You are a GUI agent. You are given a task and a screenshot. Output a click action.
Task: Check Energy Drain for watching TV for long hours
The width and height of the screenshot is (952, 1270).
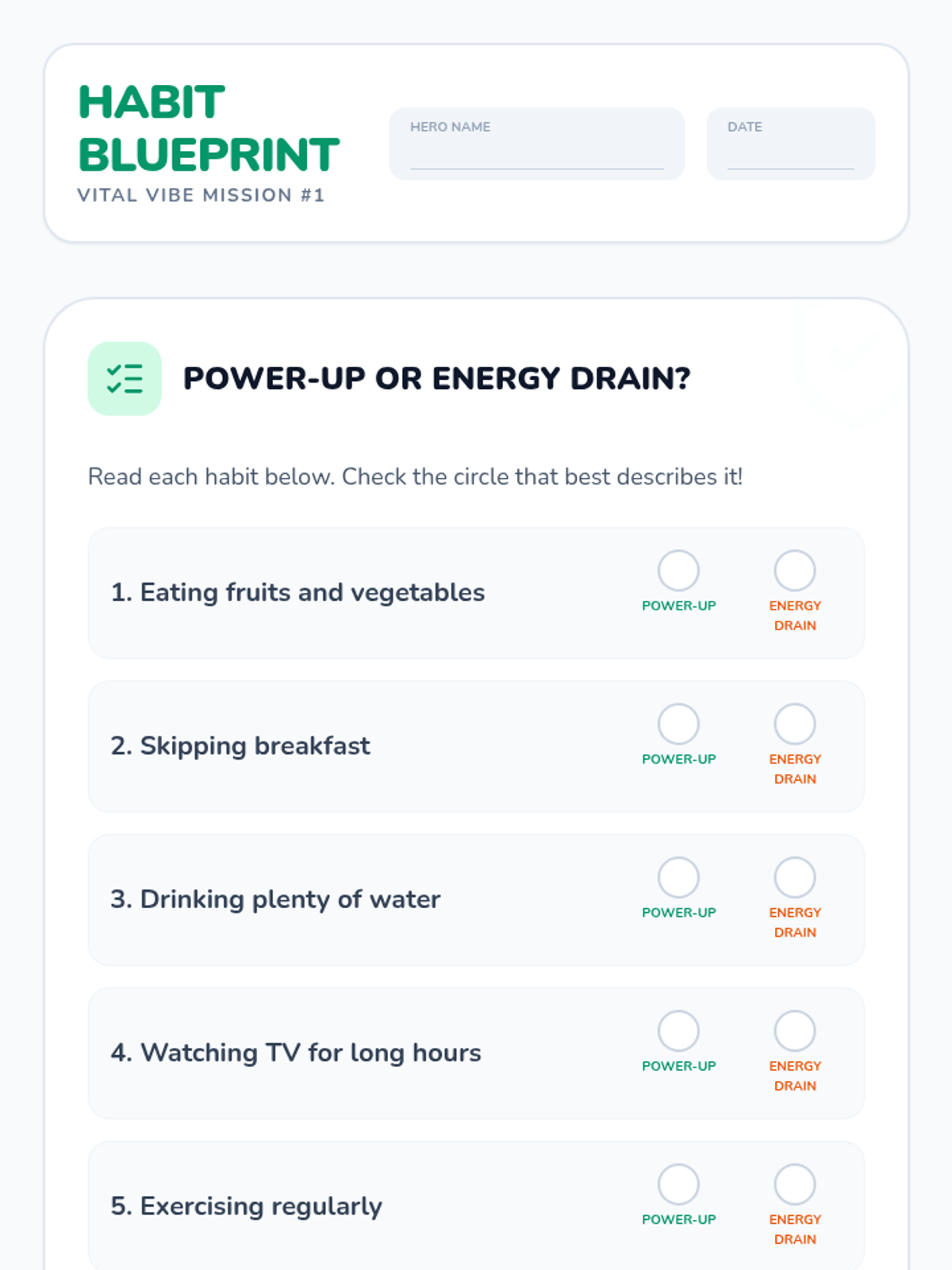[795, 1031]
